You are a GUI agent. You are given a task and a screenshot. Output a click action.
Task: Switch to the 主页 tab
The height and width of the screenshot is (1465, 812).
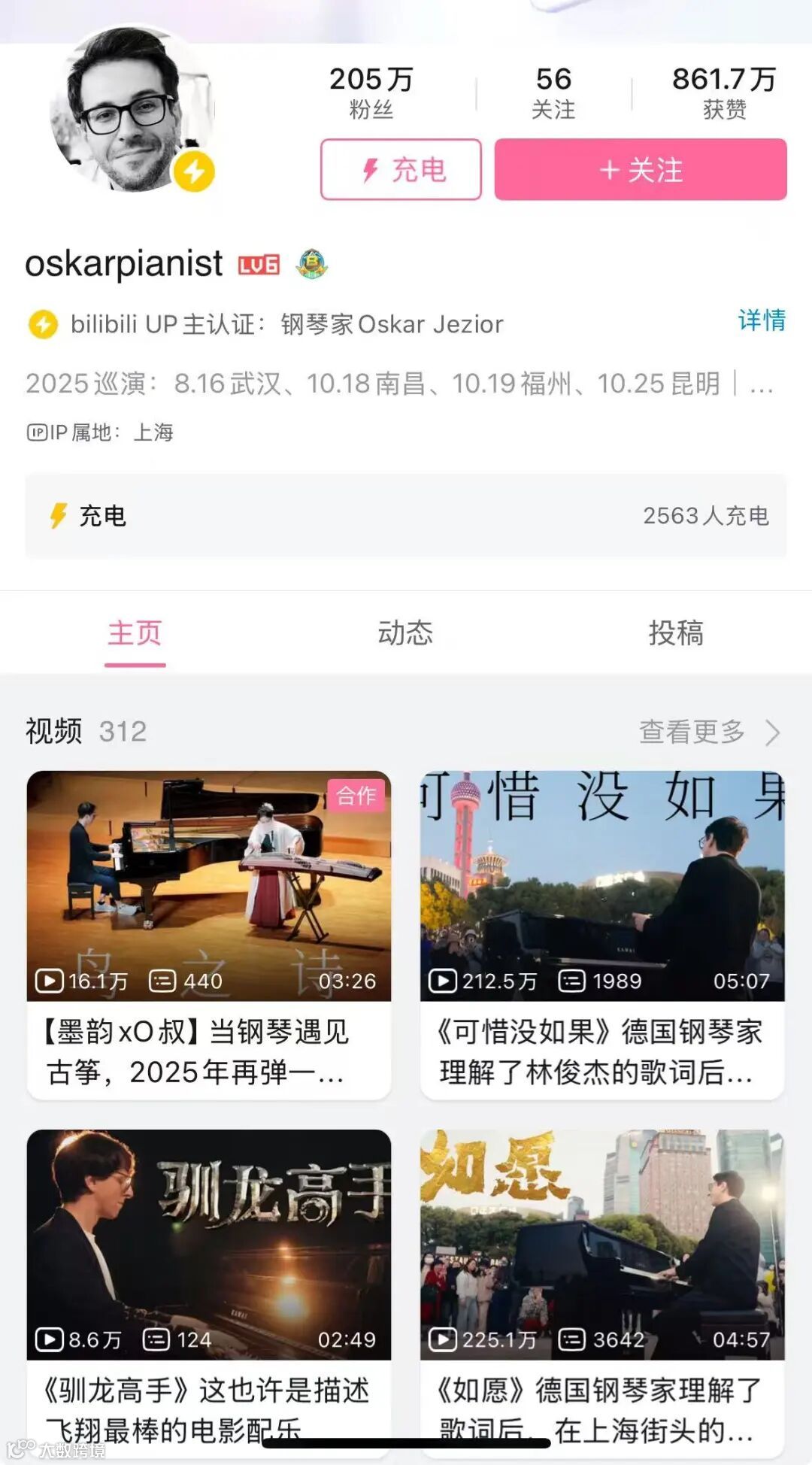(135, 633)
